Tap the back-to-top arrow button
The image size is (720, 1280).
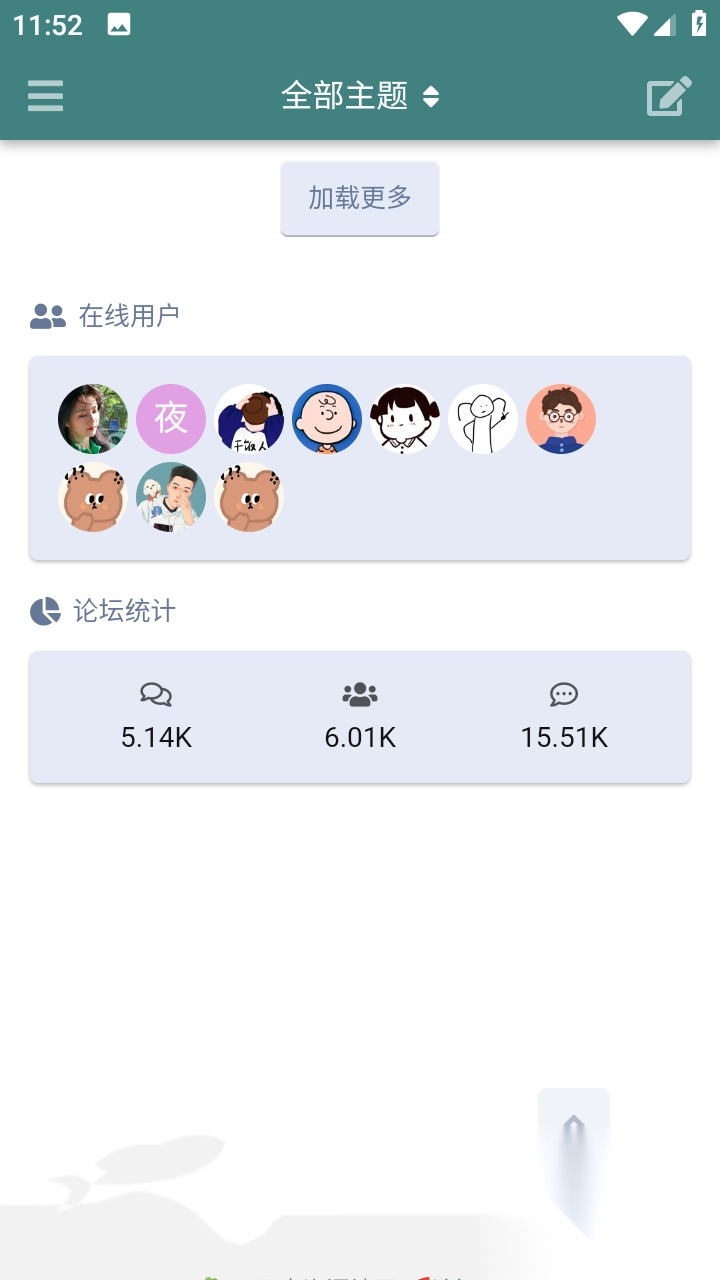pos(574,1130)
